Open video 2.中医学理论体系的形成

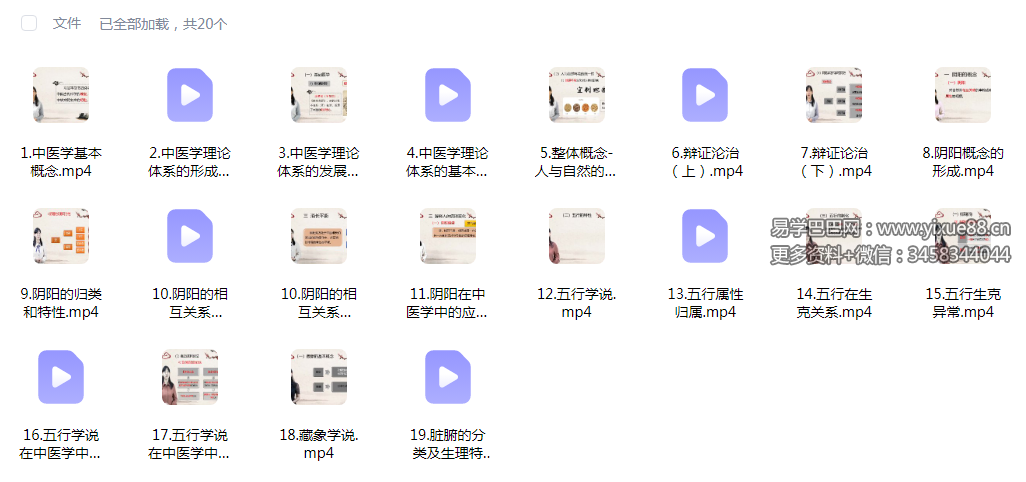tap(190, 95)
